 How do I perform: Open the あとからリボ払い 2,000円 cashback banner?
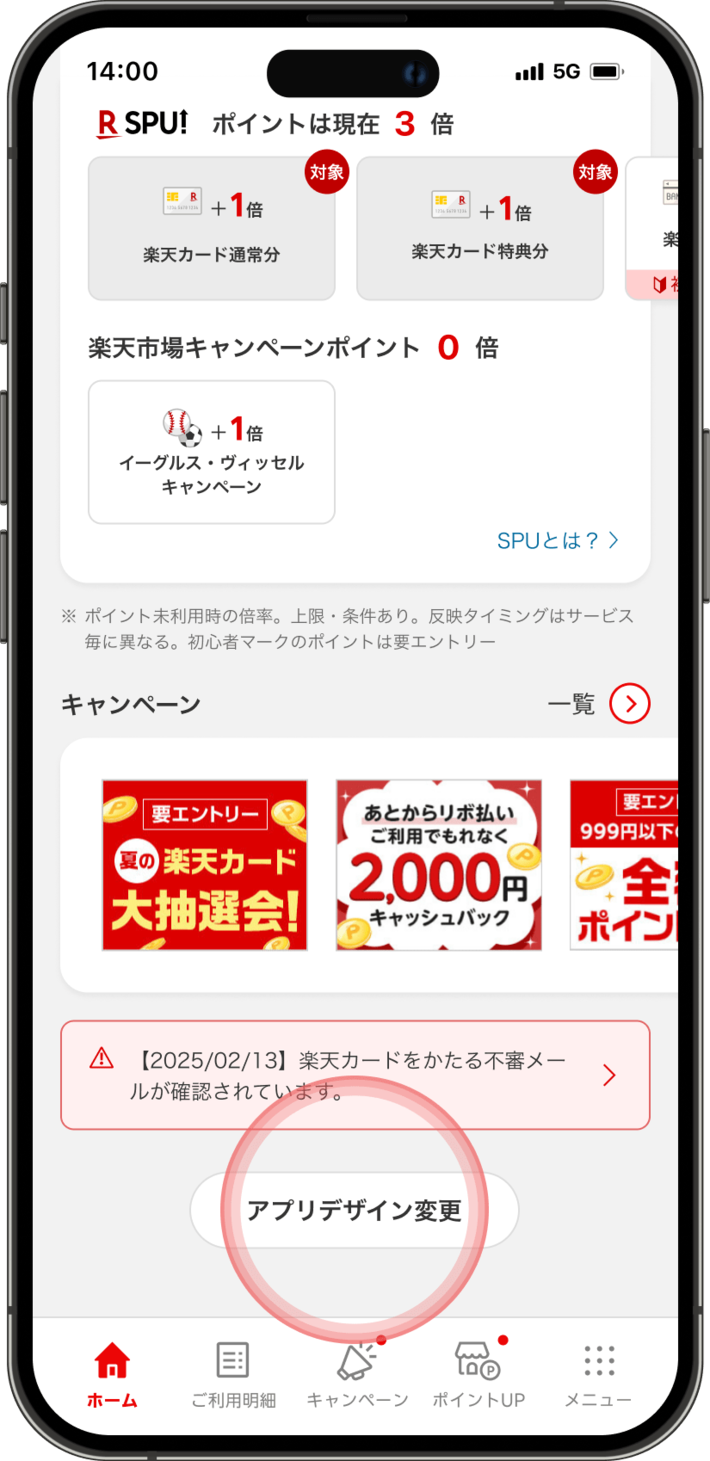439,865
